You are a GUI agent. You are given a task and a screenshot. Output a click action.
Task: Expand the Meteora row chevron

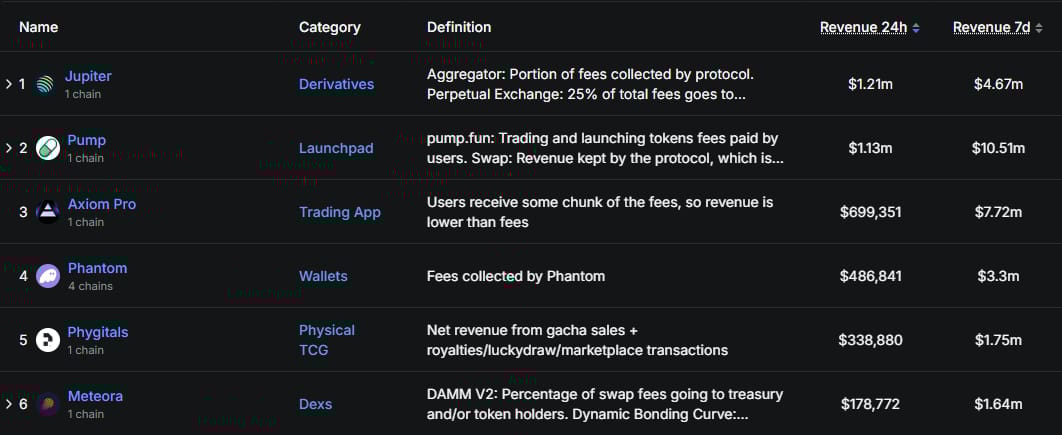click(8, 404)
